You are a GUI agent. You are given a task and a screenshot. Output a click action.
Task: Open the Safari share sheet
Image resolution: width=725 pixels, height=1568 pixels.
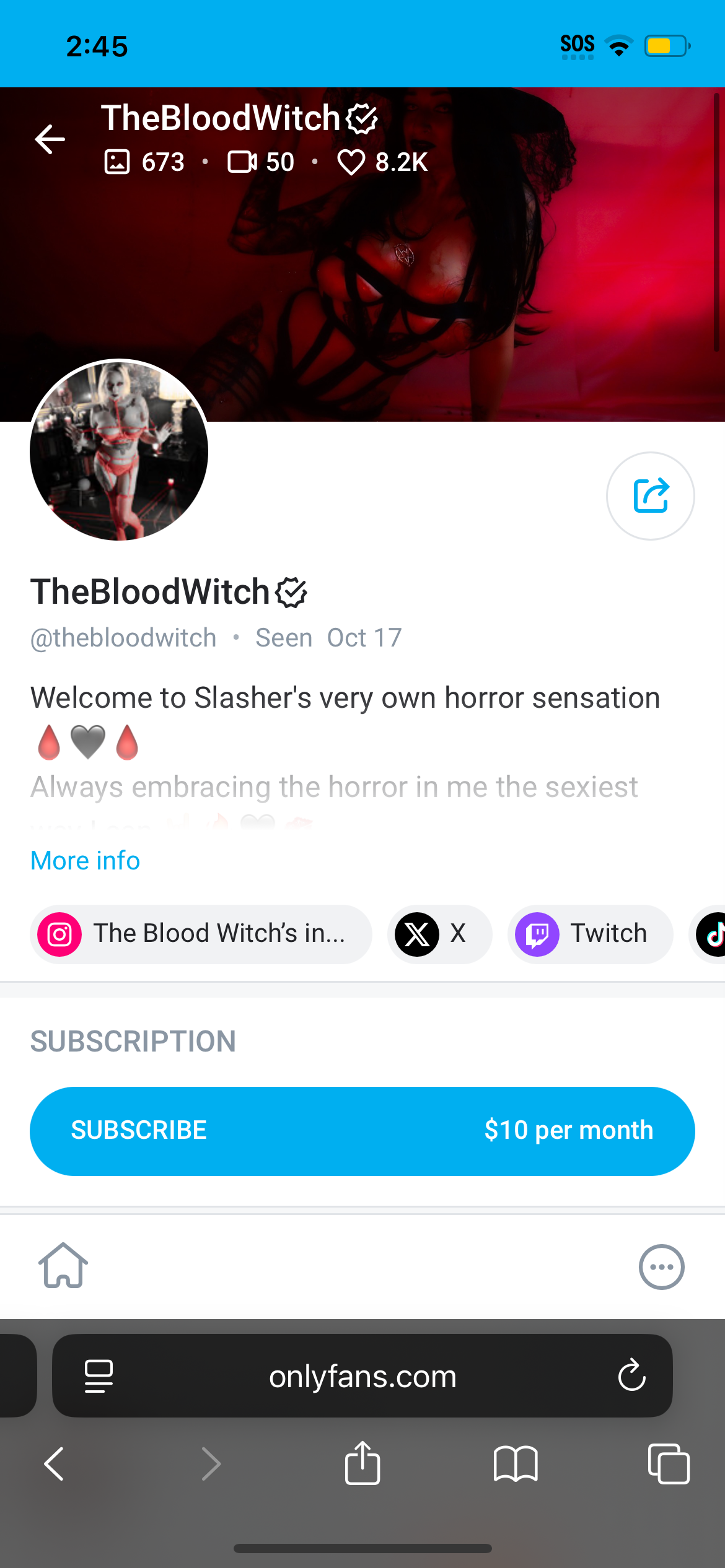pyautogui.click(x=362, y=1464)
